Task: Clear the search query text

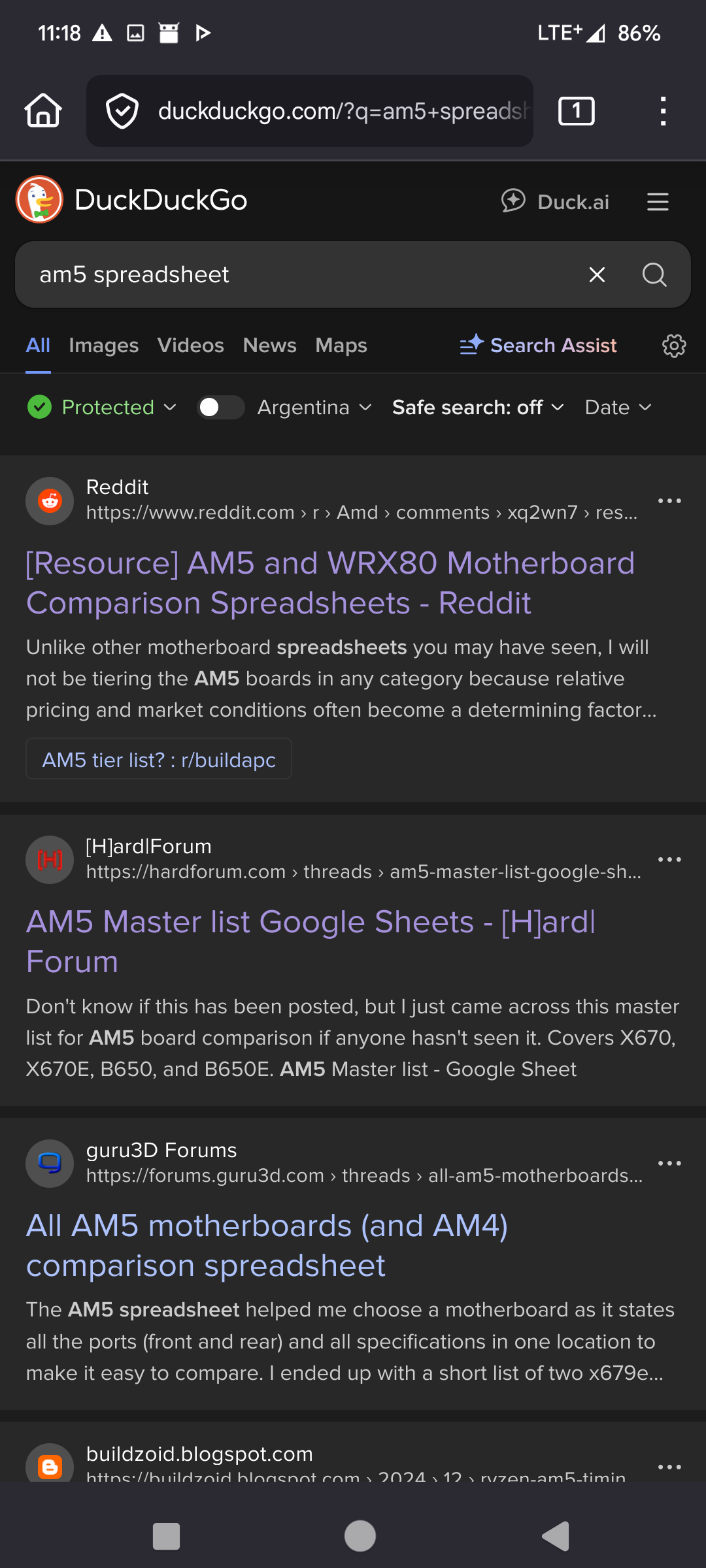Action: click(597, 274)
